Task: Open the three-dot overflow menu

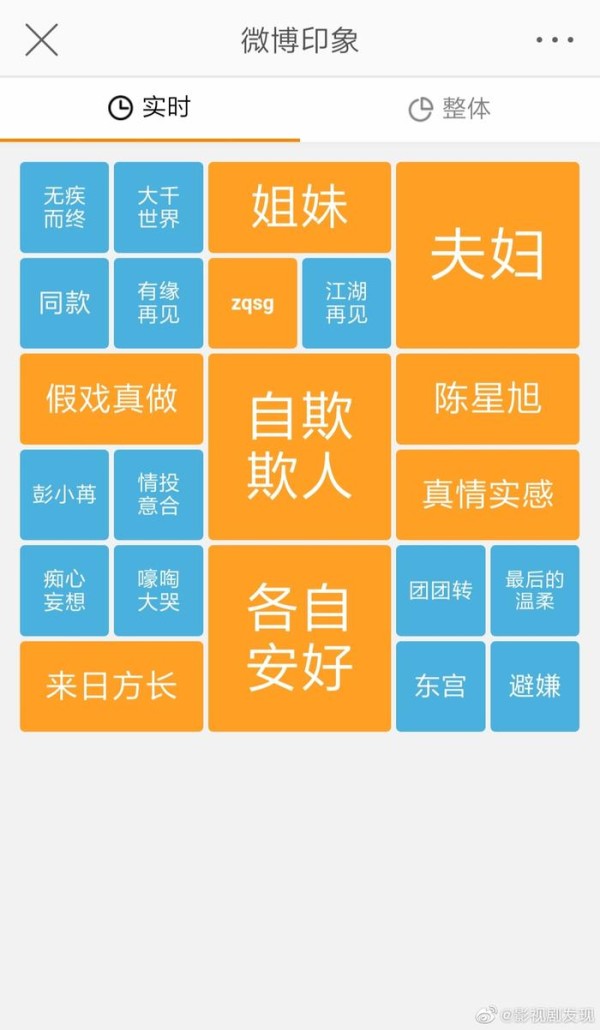Action: [554, 40]
